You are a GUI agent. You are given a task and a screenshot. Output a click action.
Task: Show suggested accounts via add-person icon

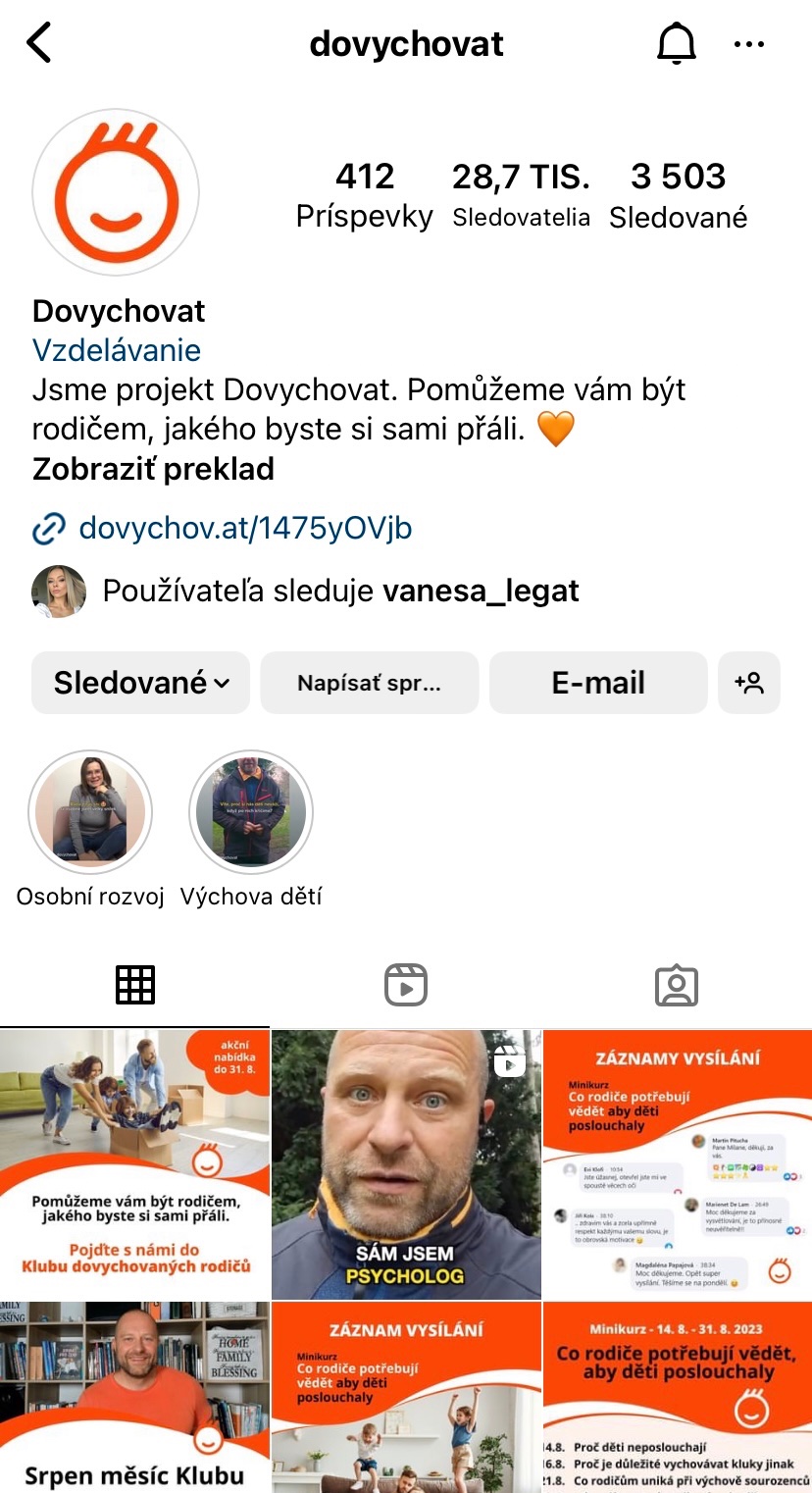coord(749,683)
